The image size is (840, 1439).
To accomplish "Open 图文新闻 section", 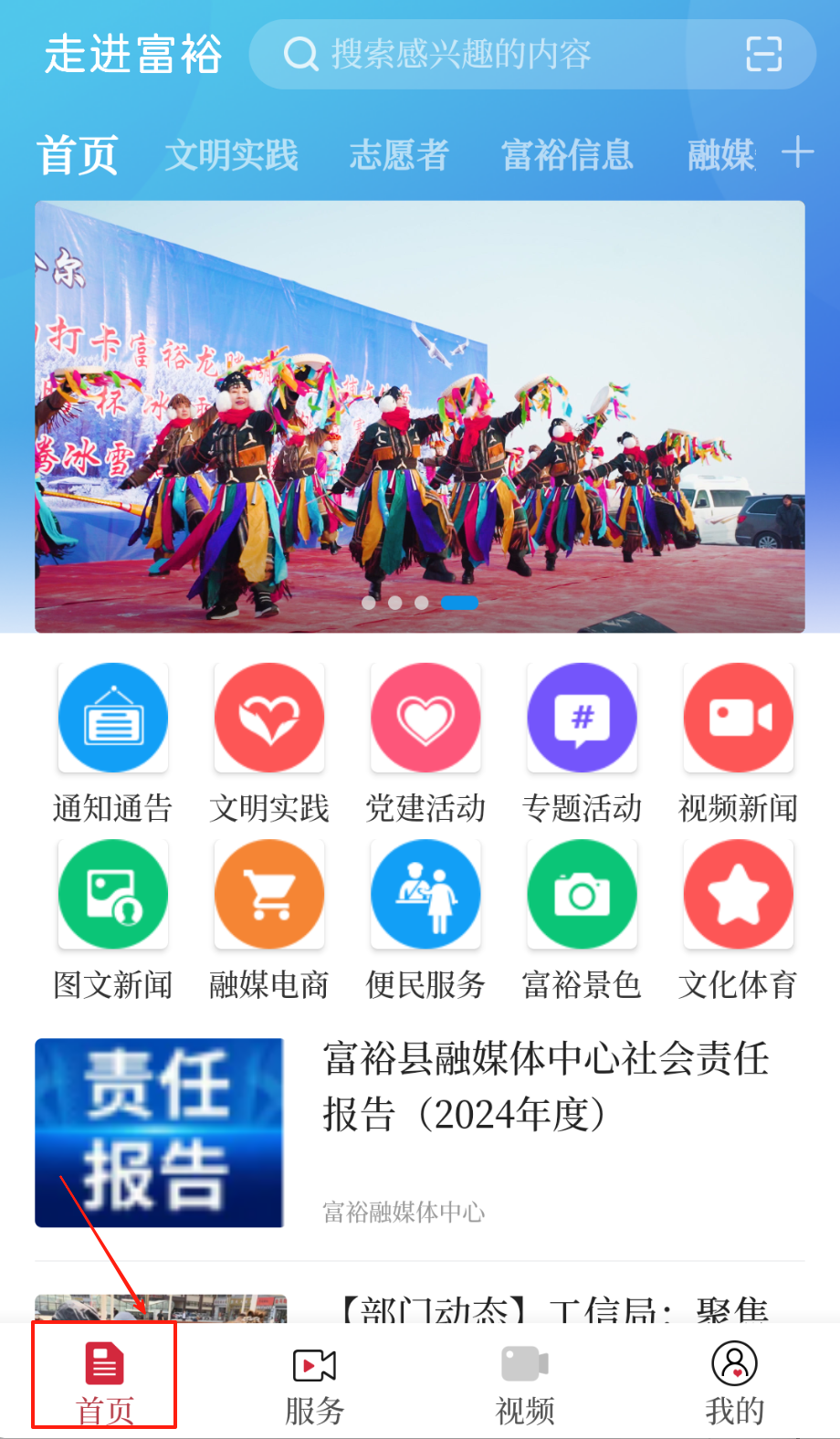I will (113, 895).
